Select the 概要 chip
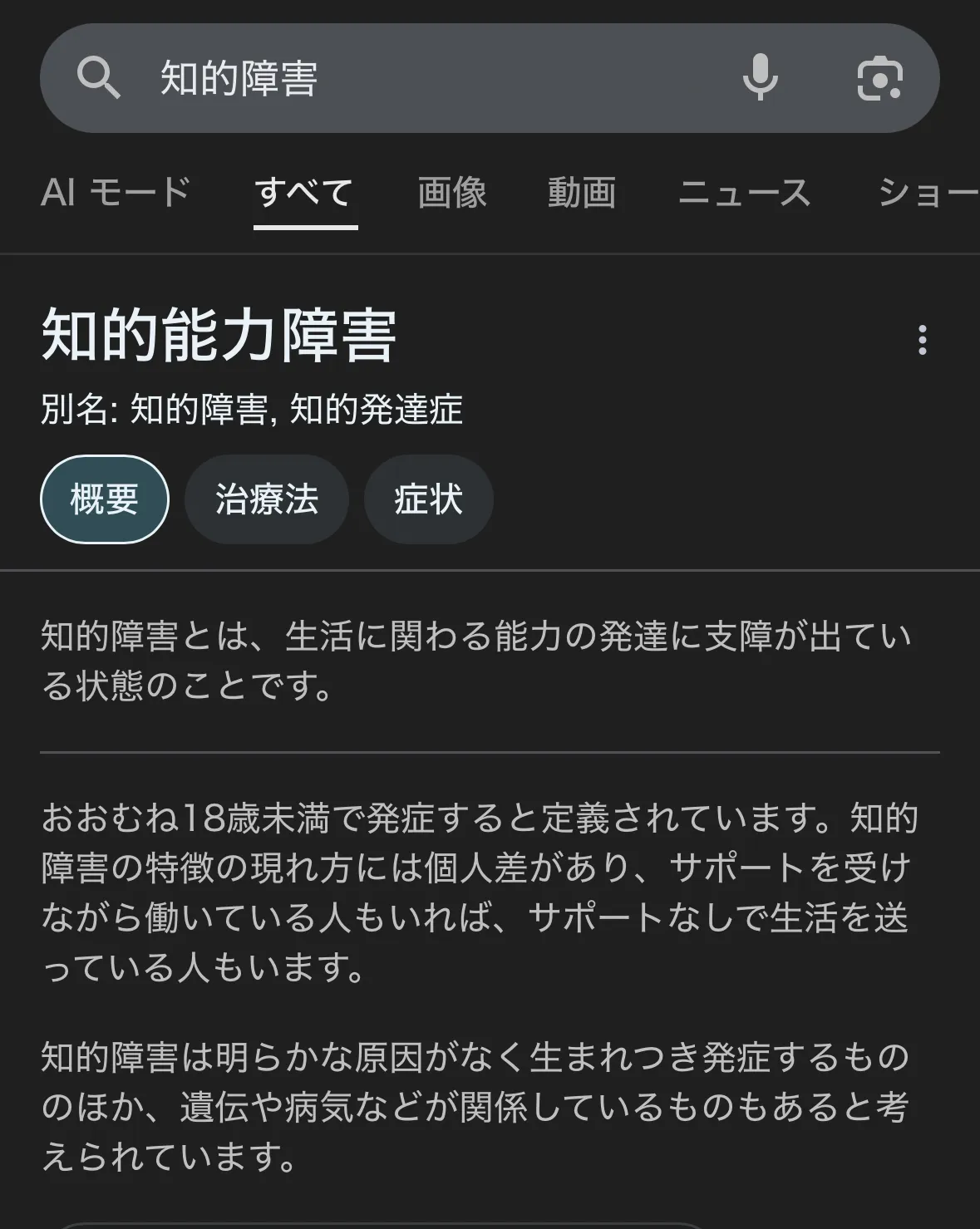Image resolution: width=980 pixels, height=1229 pixels. coord(105,499)
